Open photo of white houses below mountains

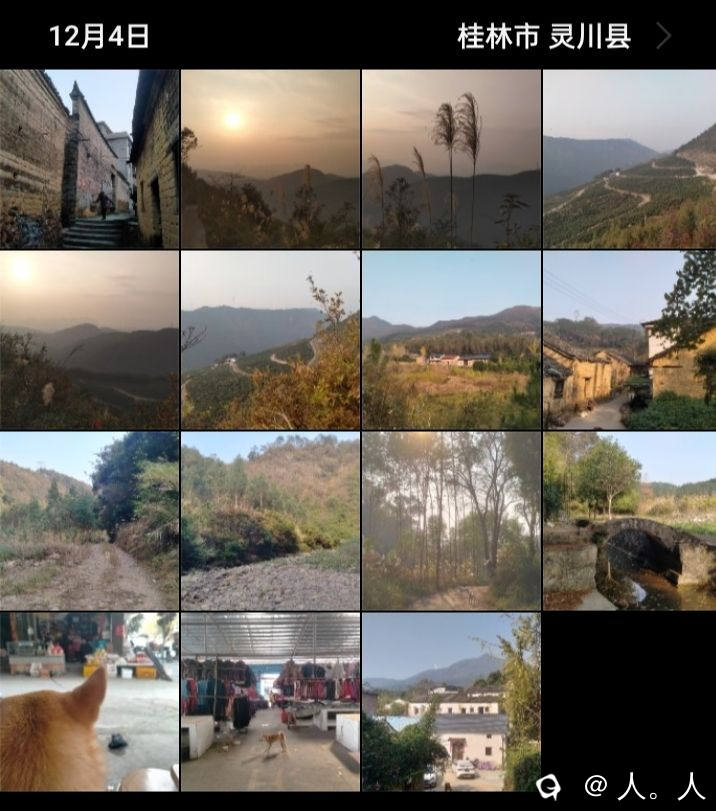click(451, 702)
